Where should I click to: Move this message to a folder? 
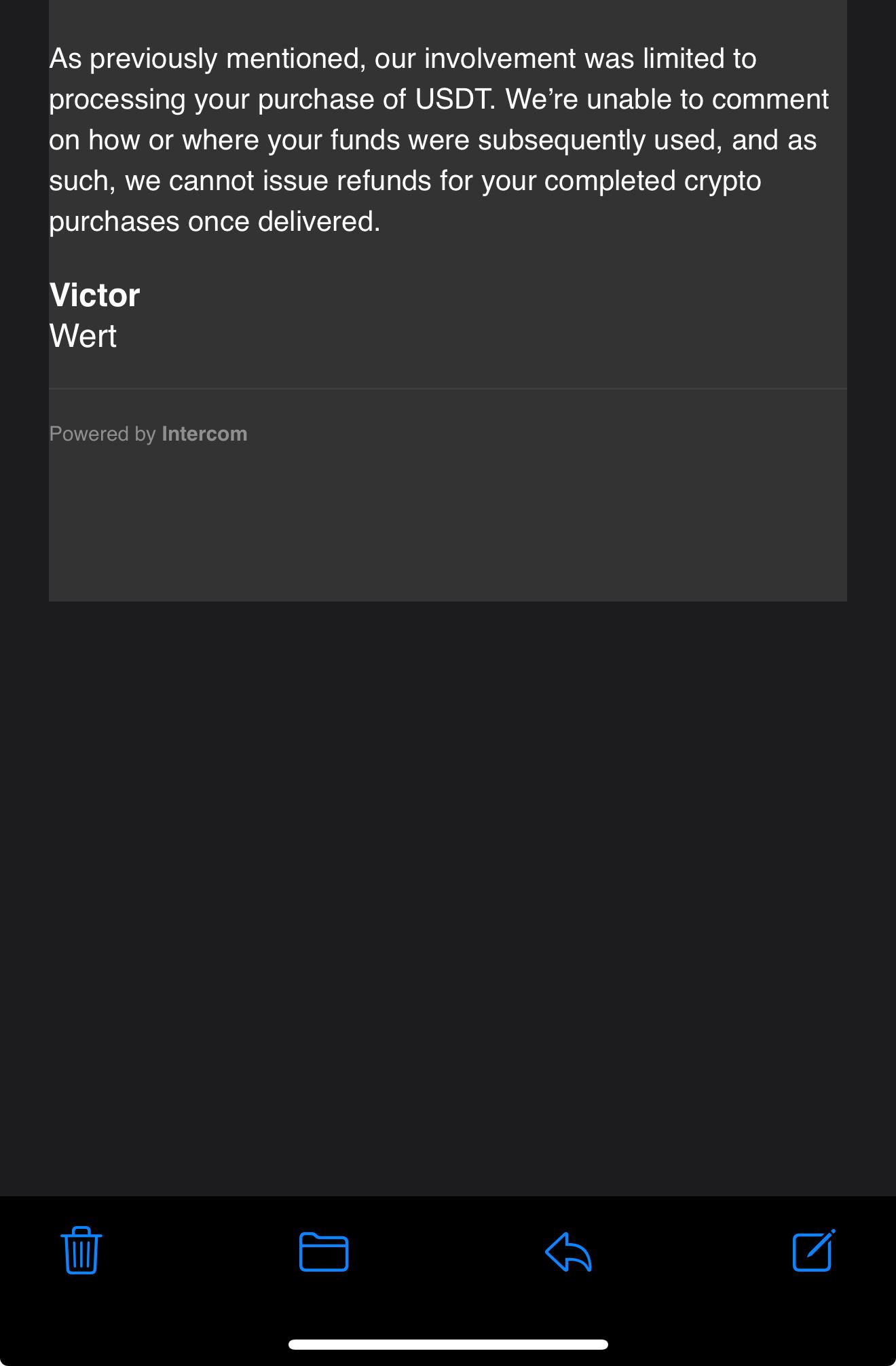click(x=324, y=1251)
